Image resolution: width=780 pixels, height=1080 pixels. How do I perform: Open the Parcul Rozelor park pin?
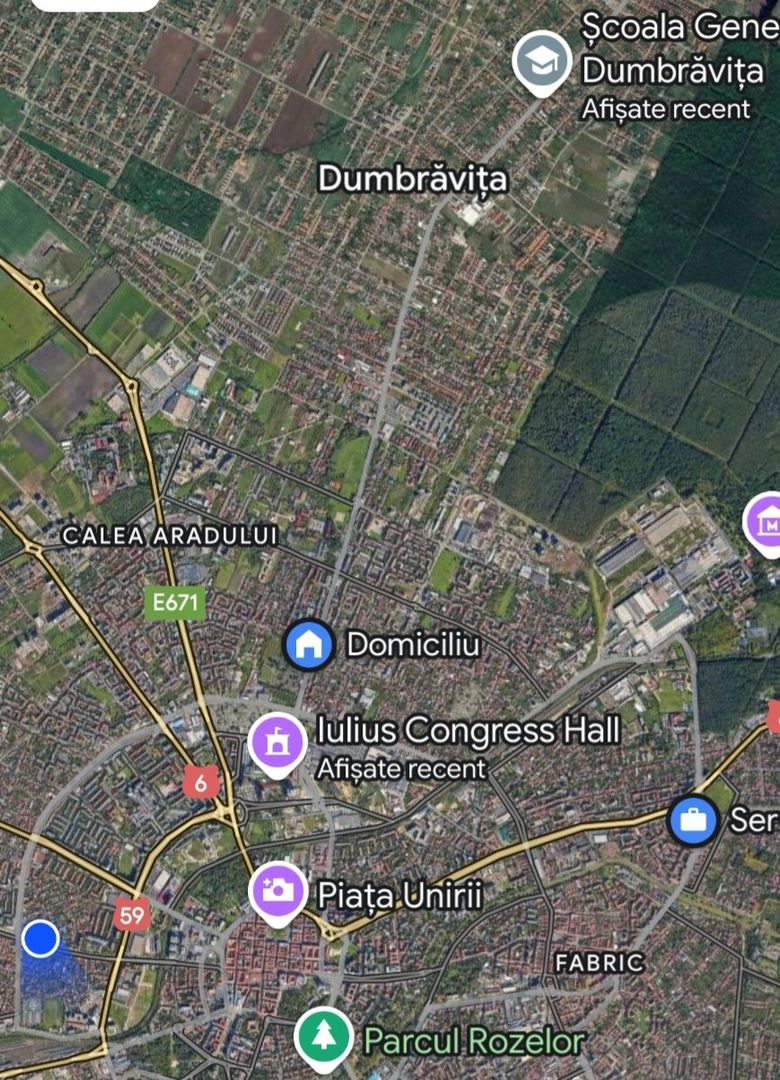tap(324, 1036)
